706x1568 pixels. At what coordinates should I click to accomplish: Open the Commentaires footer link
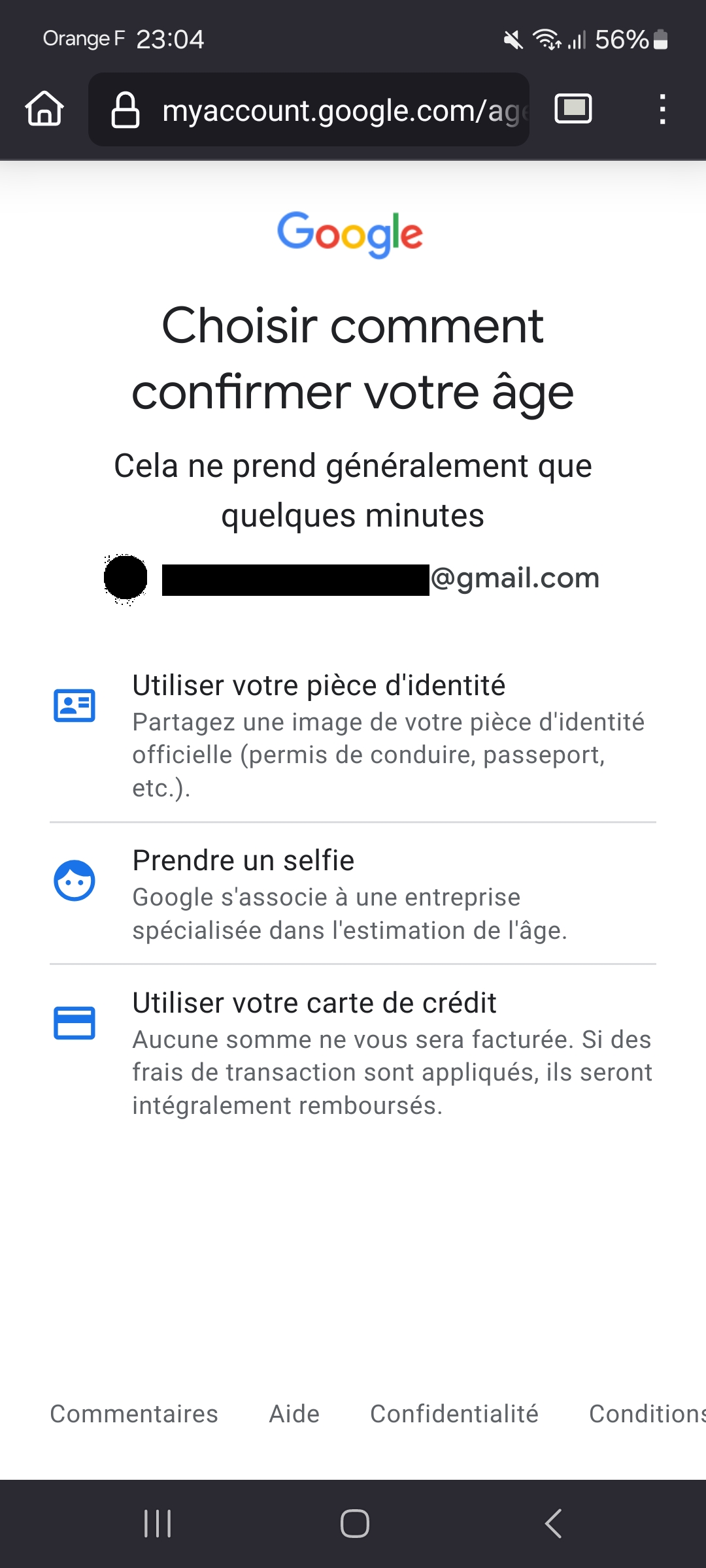134,1414
